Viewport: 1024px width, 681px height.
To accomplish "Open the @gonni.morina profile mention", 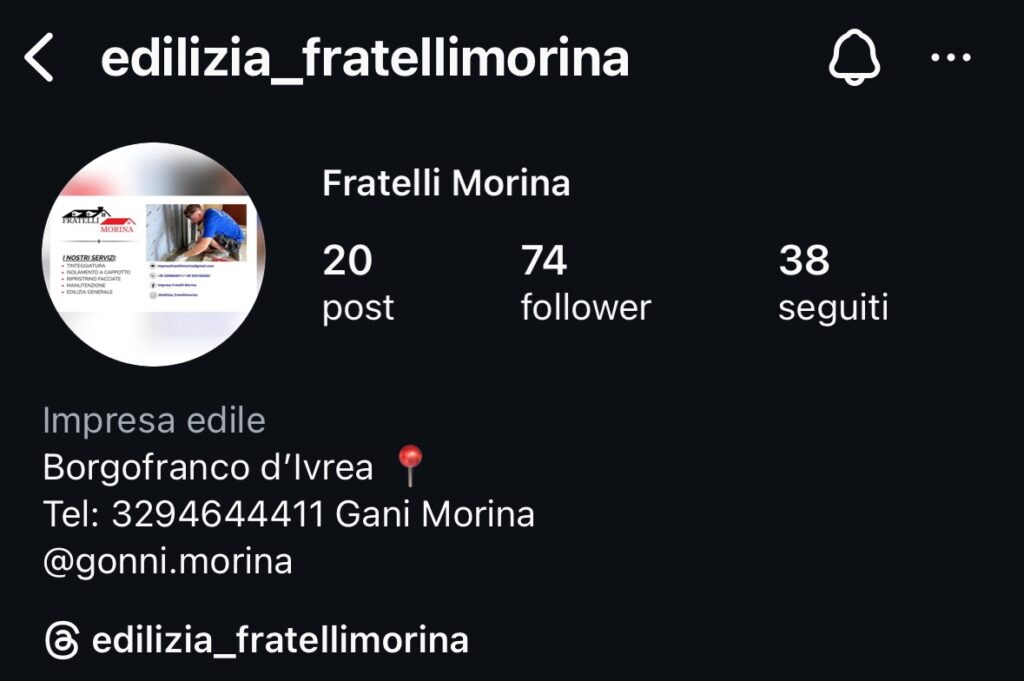I will click(168, 561).
